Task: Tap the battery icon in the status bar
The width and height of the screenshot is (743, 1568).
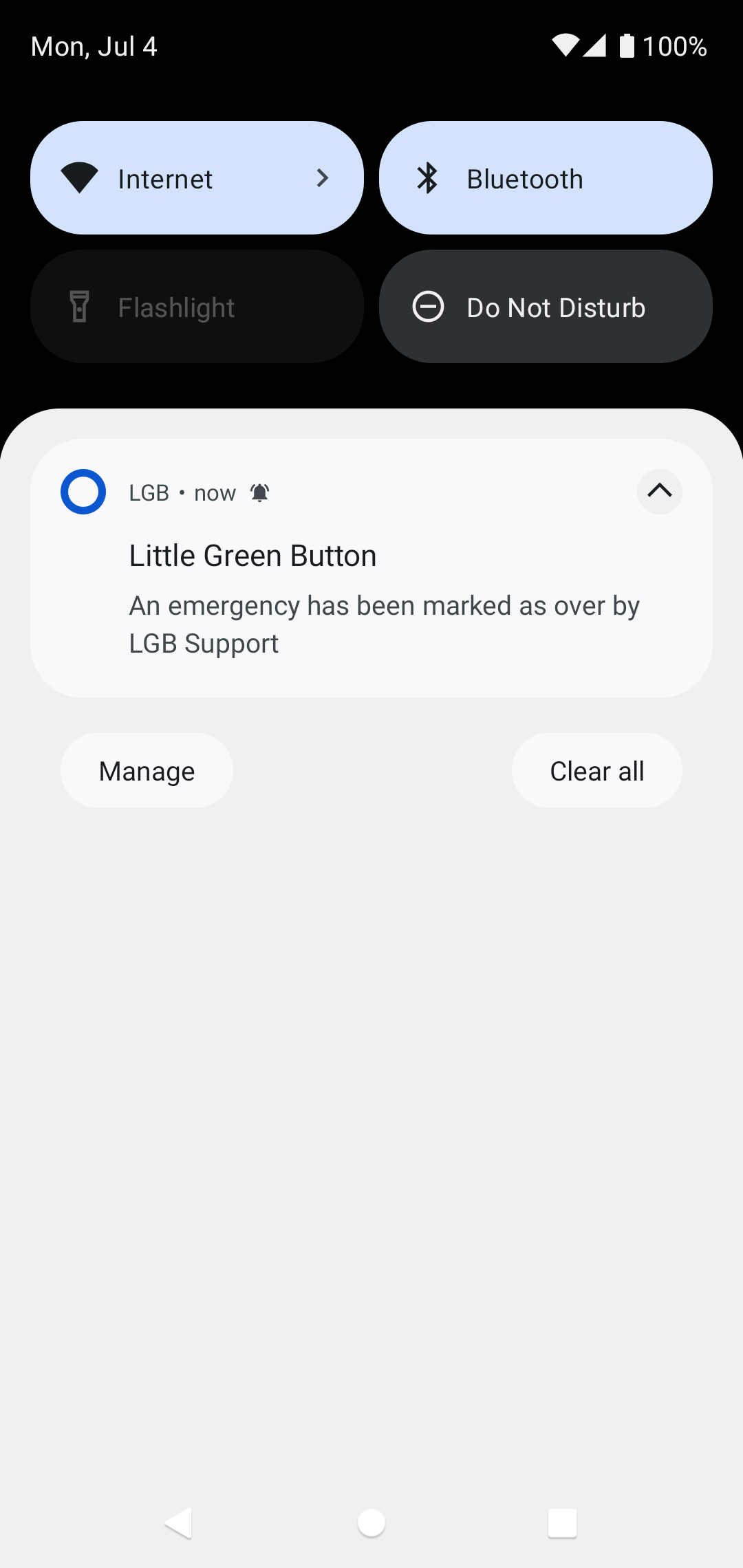Action: (628, 45)
